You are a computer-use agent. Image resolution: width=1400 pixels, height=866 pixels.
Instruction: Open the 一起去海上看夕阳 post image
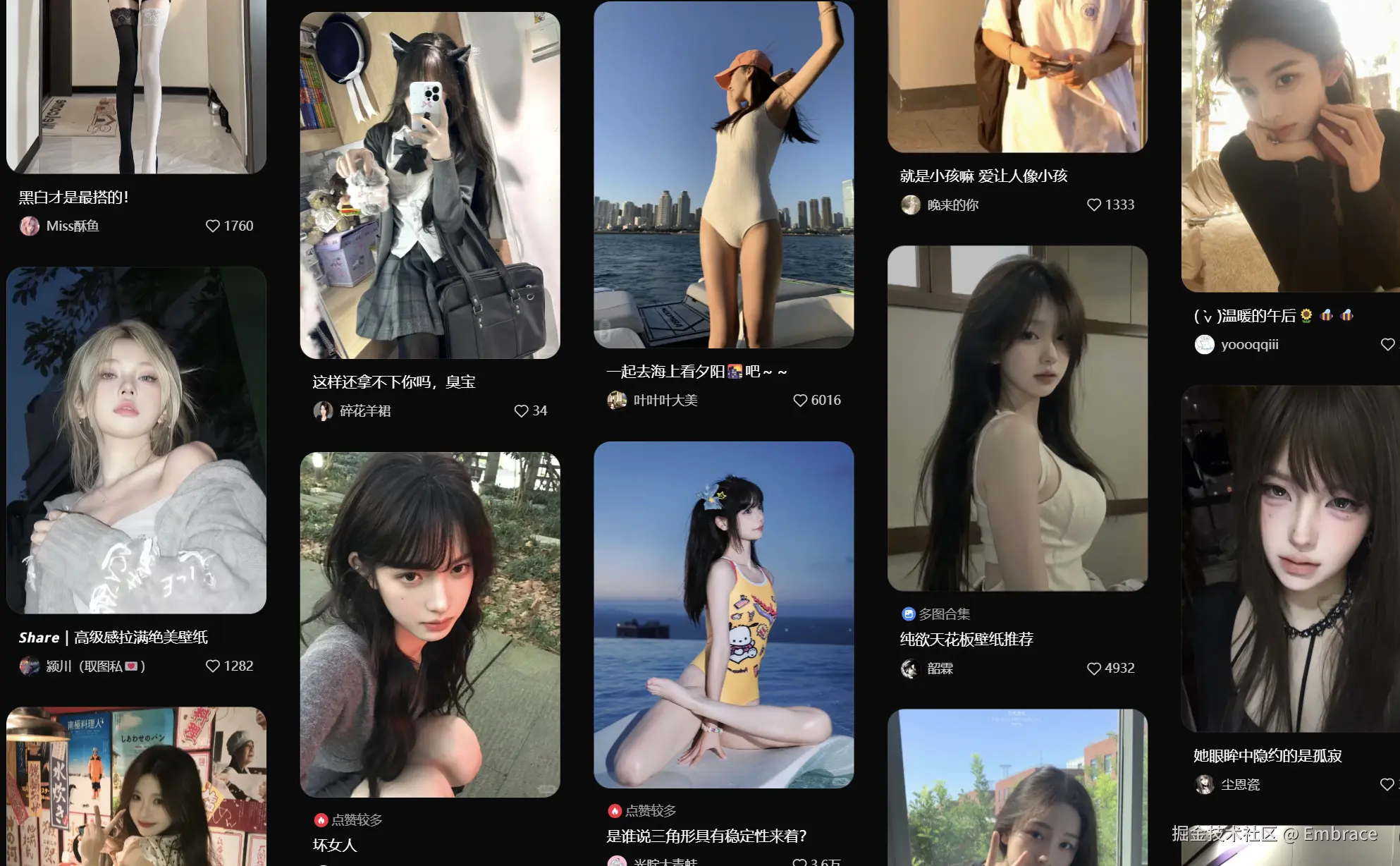tap(723, 174)
